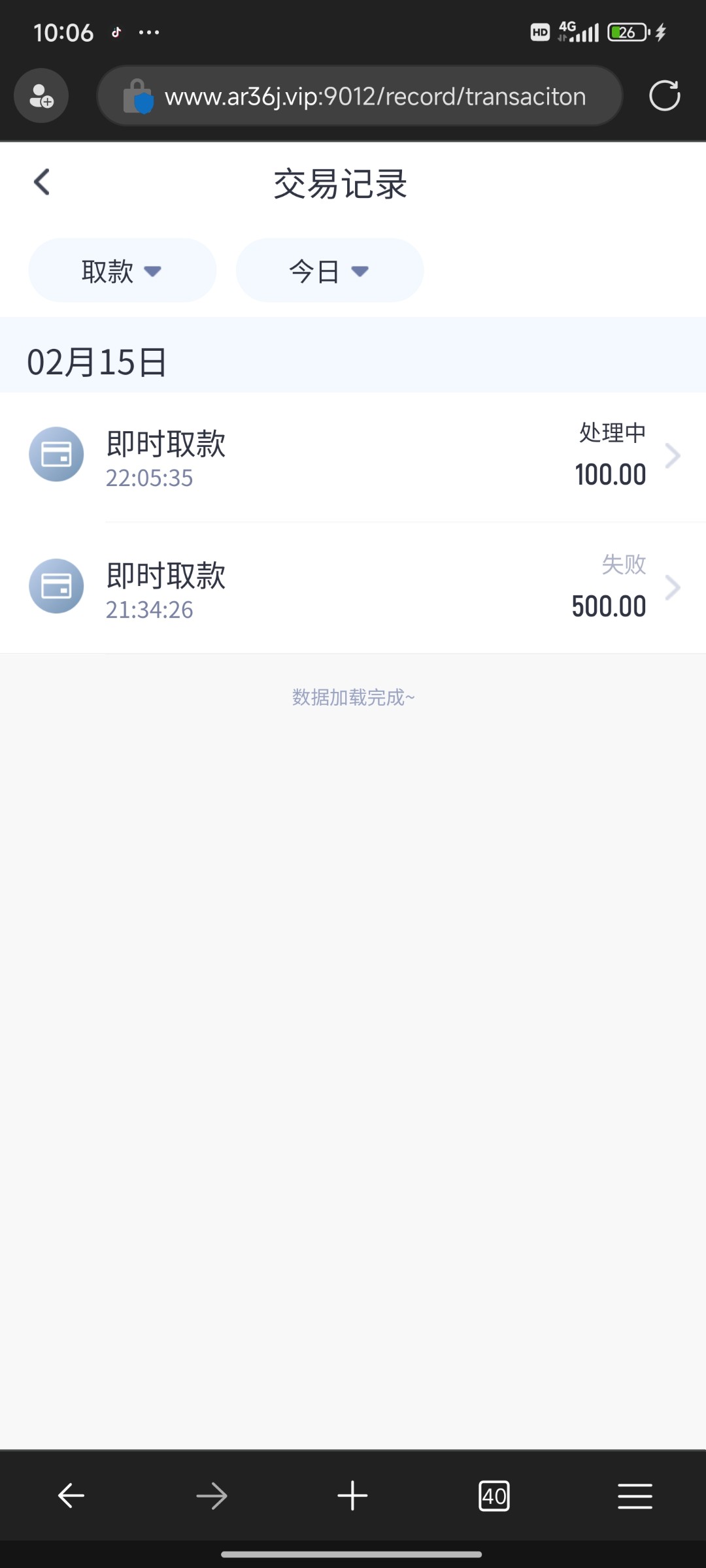
Task: Open the browser menu icon bottom right
Action: click(x=634, y=1496)
